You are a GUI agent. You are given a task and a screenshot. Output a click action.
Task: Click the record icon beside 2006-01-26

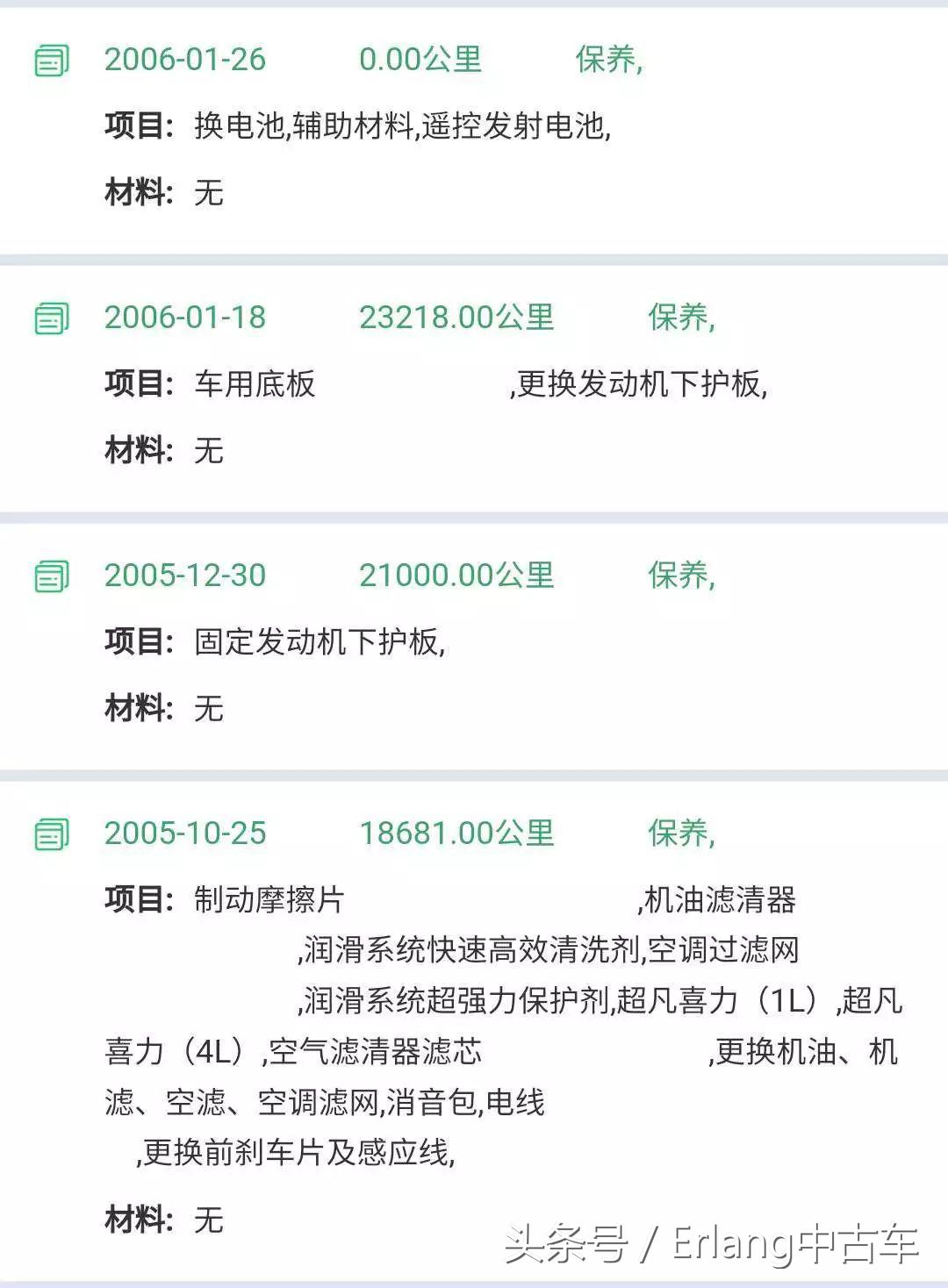51,62
